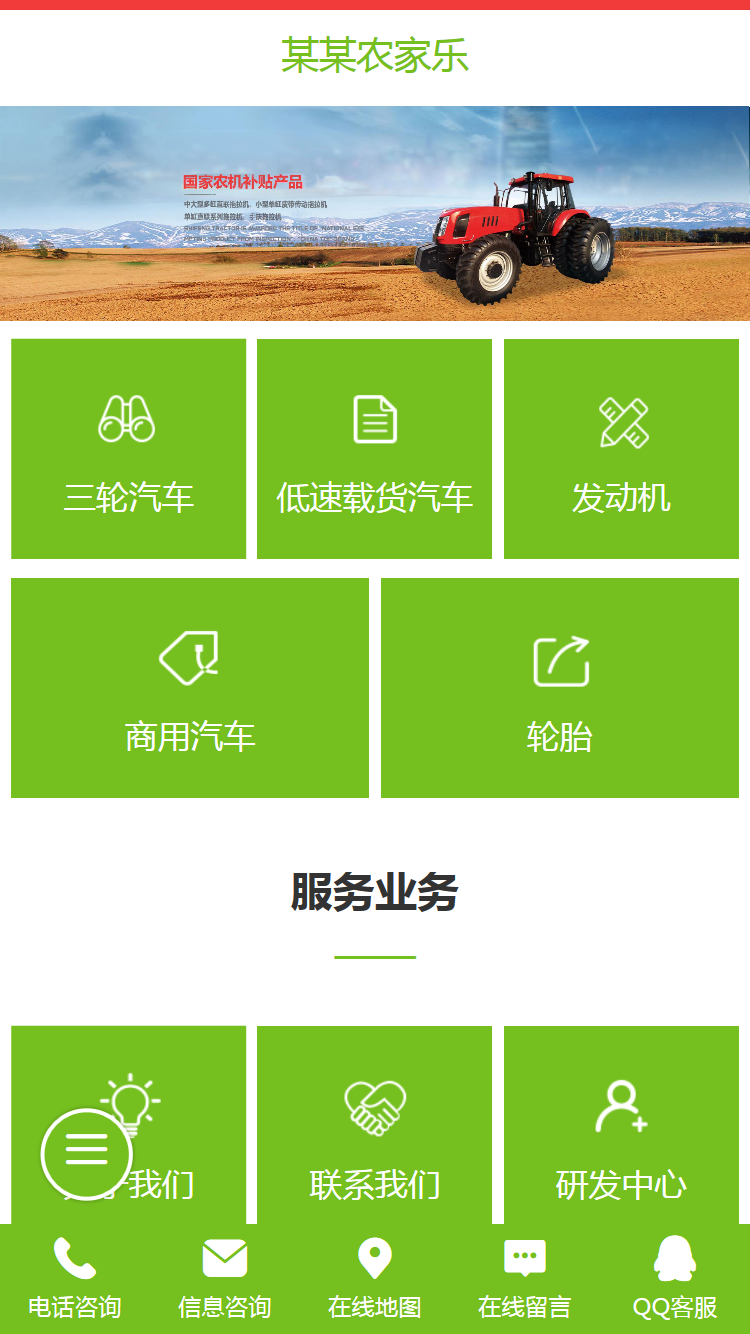The width and height of the screenshot is (750, 1334).
Task: Tap 电话咨询 in the bottom bar
Action: coord(75,1279)
